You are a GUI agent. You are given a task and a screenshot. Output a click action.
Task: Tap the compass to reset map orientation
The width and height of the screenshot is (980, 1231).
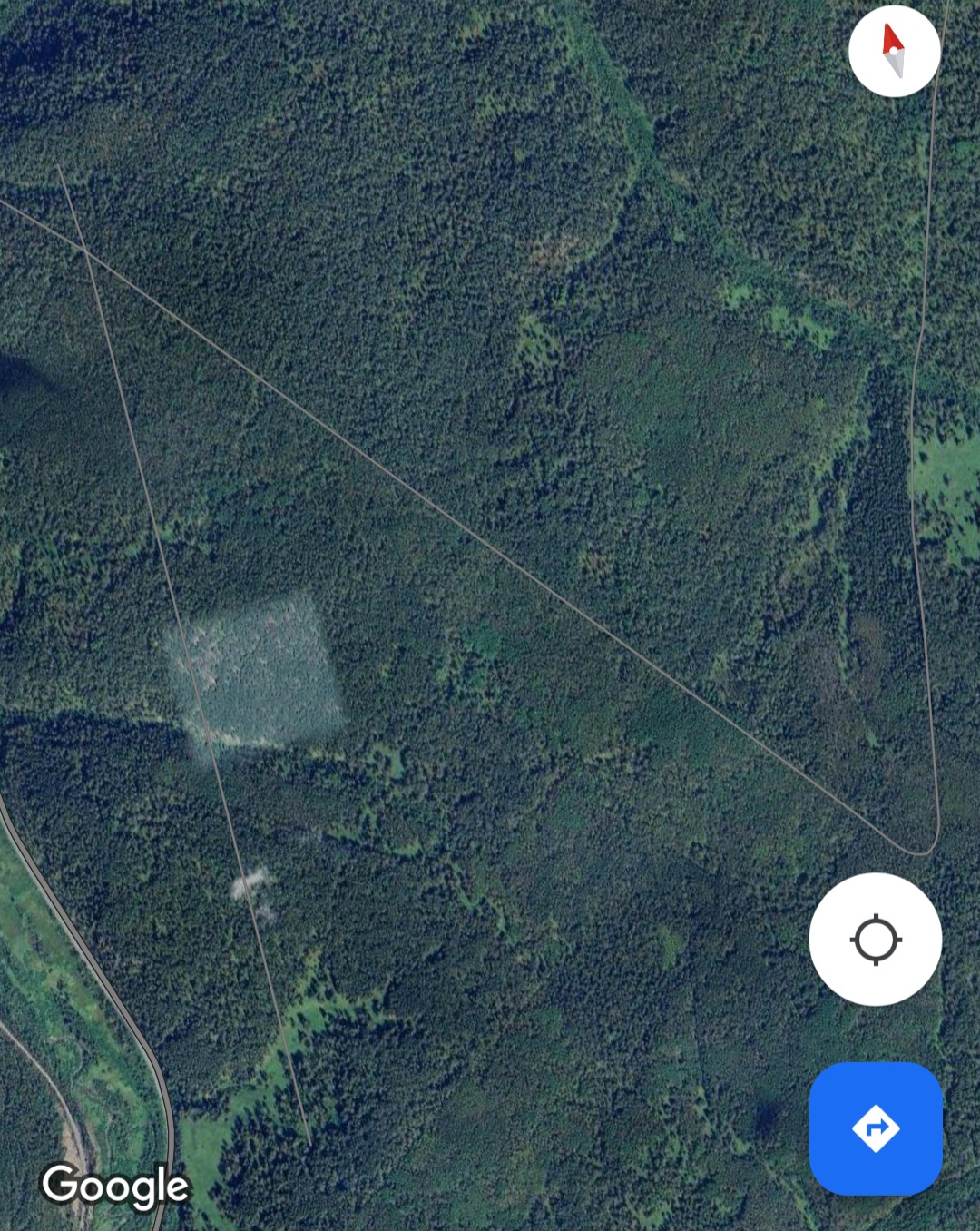[894, 51]
